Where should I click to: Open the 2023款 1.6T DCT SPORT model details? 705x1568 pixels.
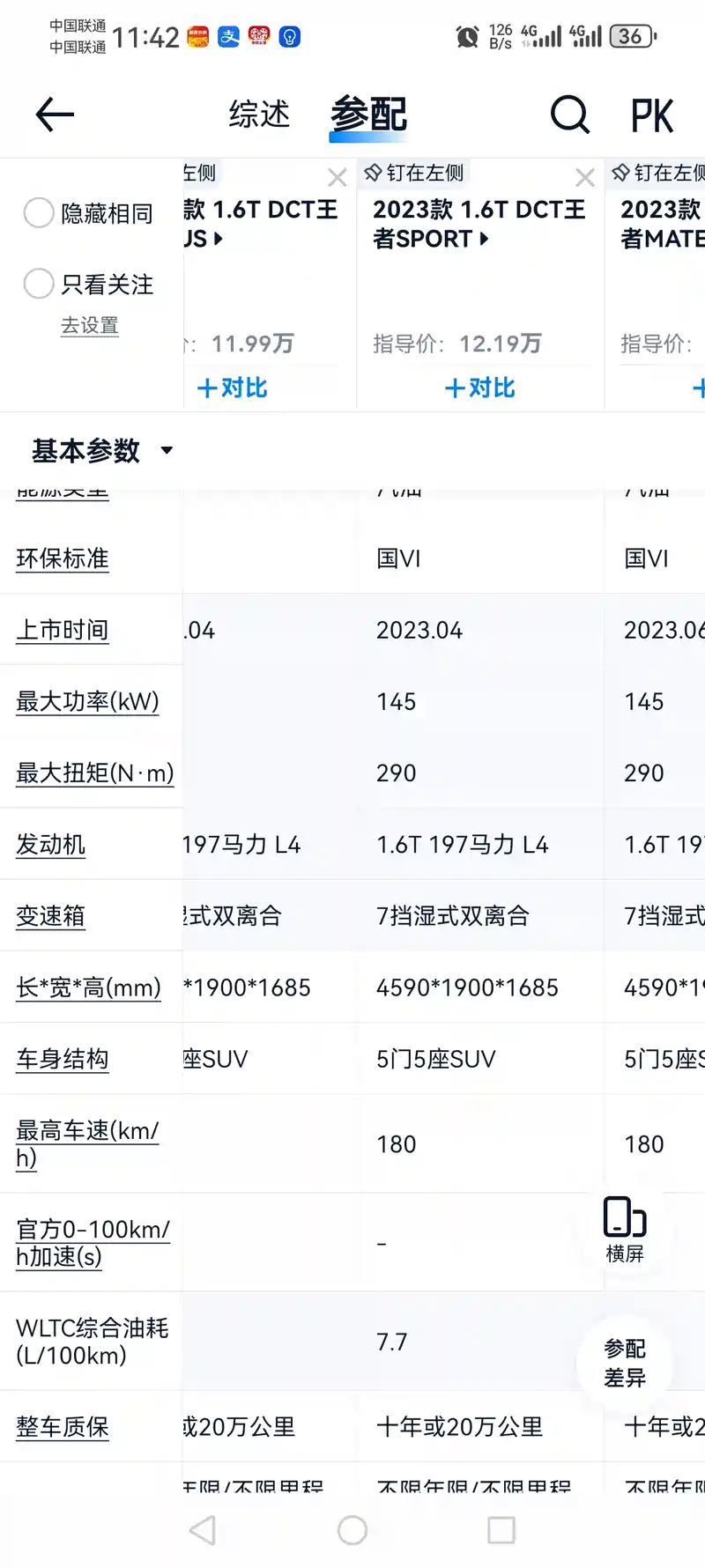[479, 224]
